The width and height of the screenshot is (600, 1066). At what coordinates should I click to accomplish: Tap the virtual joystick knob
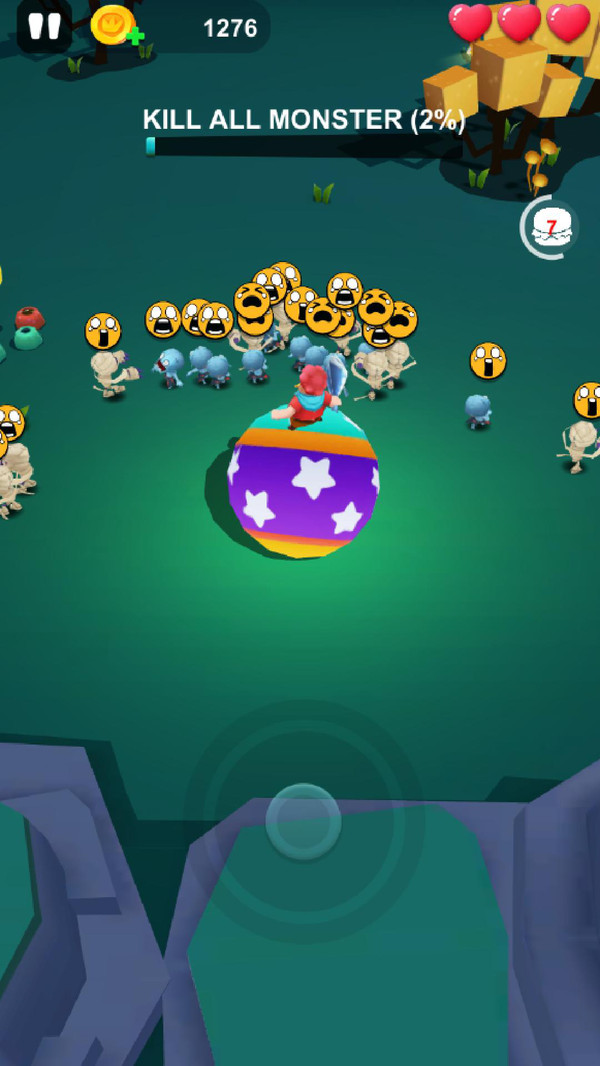click(x=303, y=820)
